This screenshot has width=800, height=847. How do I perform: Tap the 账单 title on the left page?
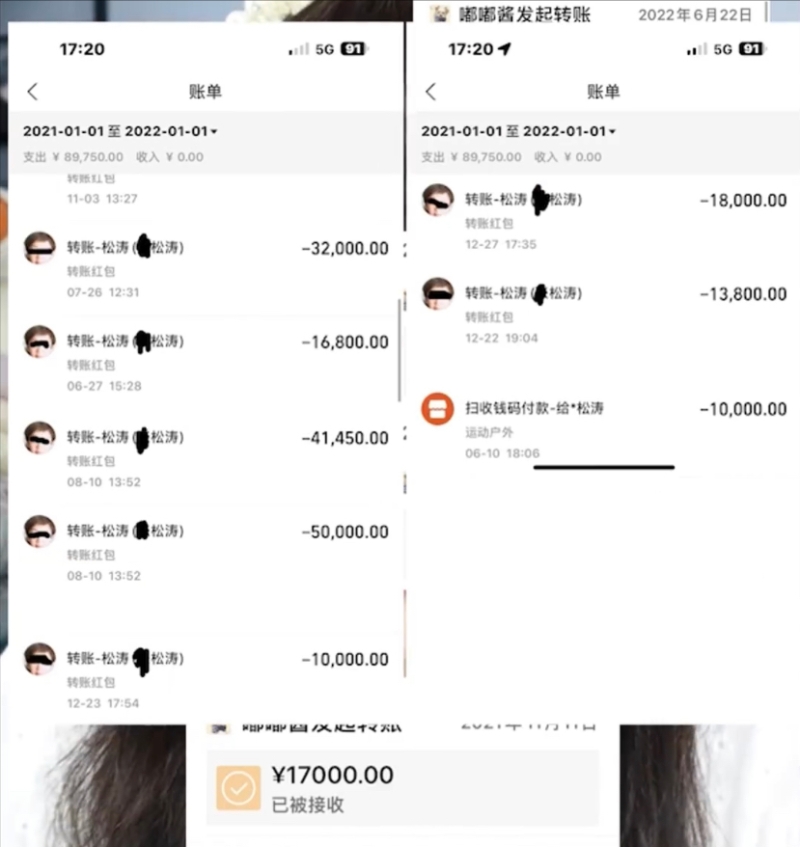[207, 91]
